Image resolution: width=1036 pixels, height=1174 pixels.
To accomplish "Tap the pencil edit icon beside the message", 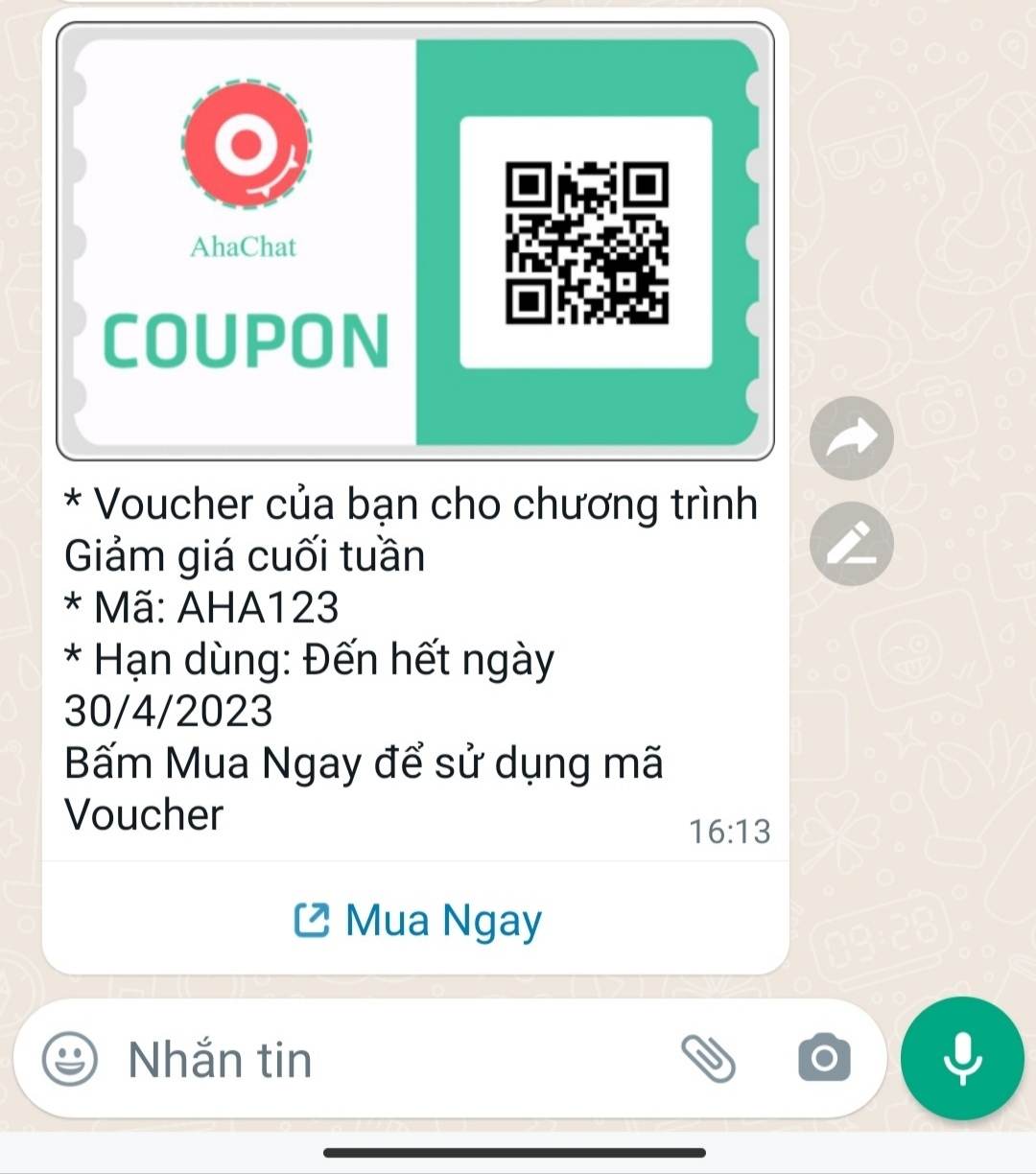I will tap(852, 544).
